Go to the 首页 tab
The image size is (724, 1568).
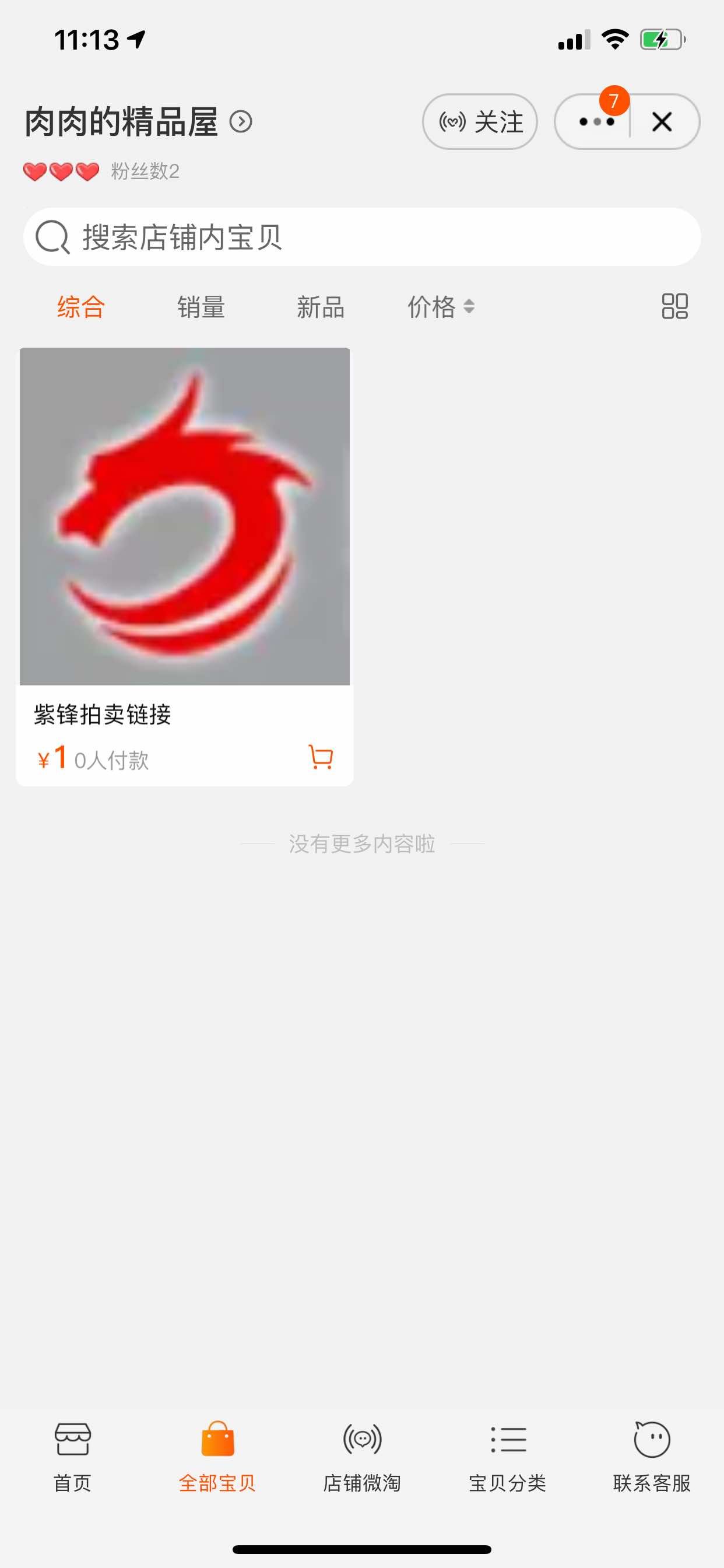72,1457
